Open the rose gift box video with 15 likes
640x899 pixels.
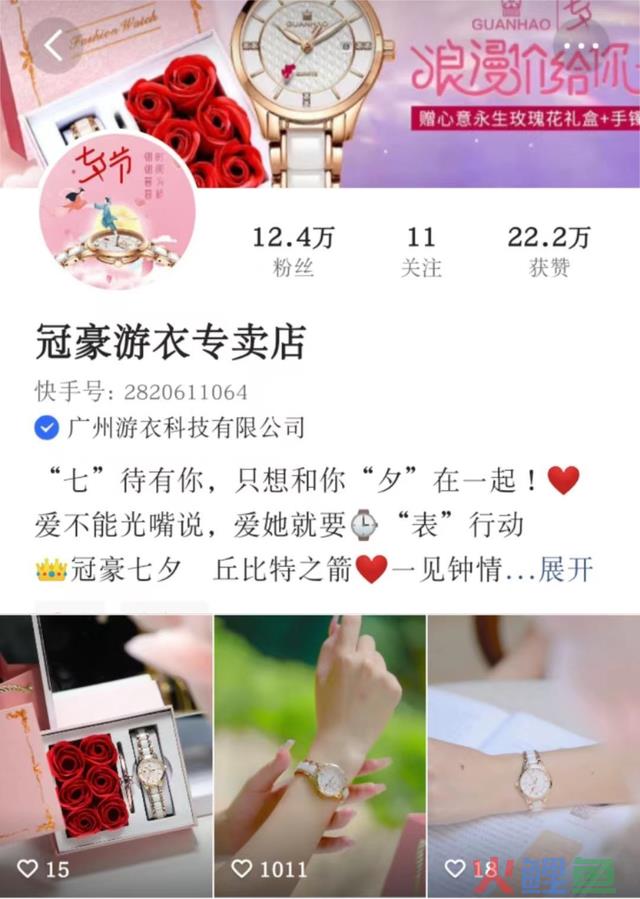[105, 756]
